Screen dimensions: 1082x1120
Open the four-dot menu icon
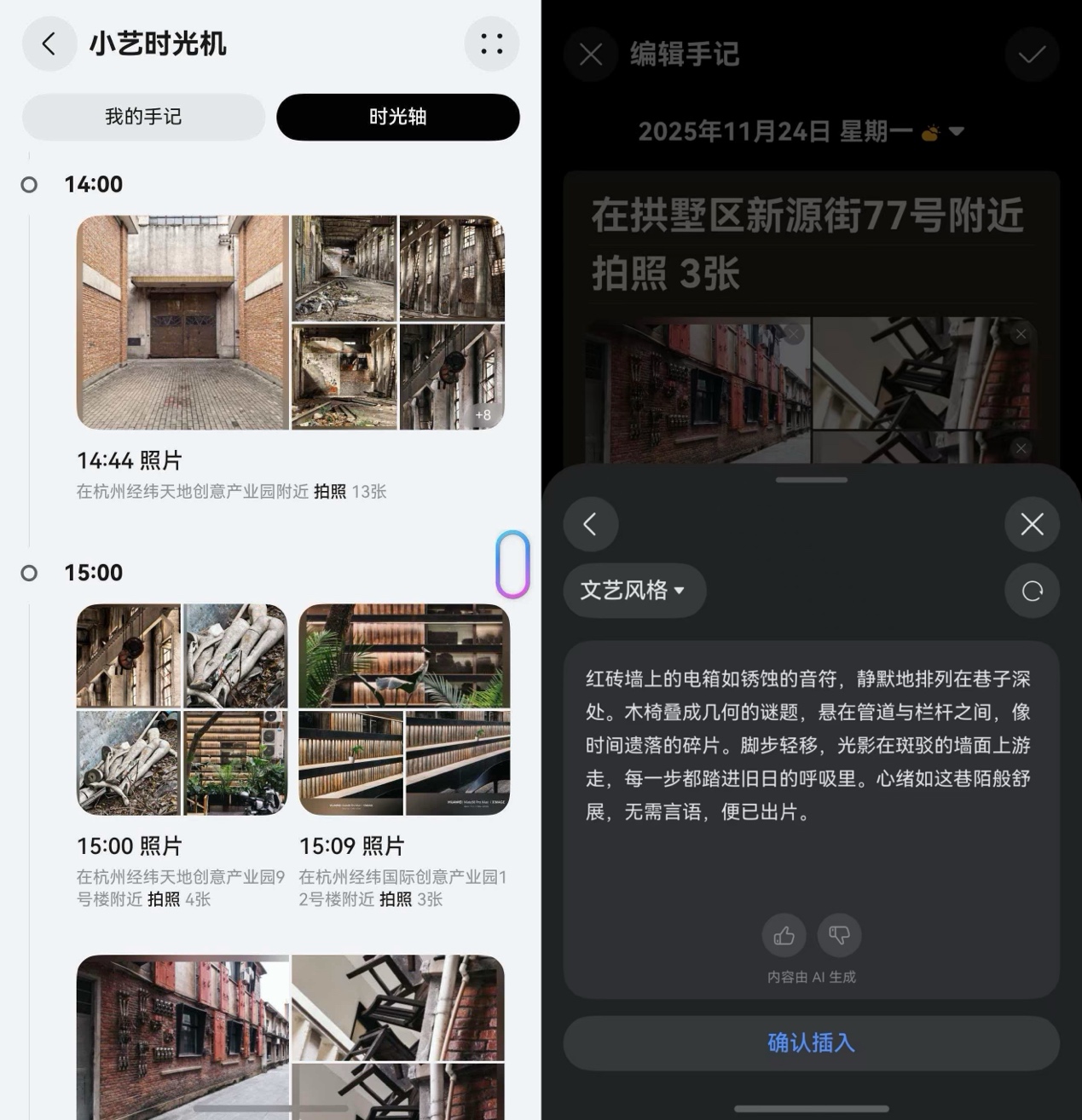[491, 43]
